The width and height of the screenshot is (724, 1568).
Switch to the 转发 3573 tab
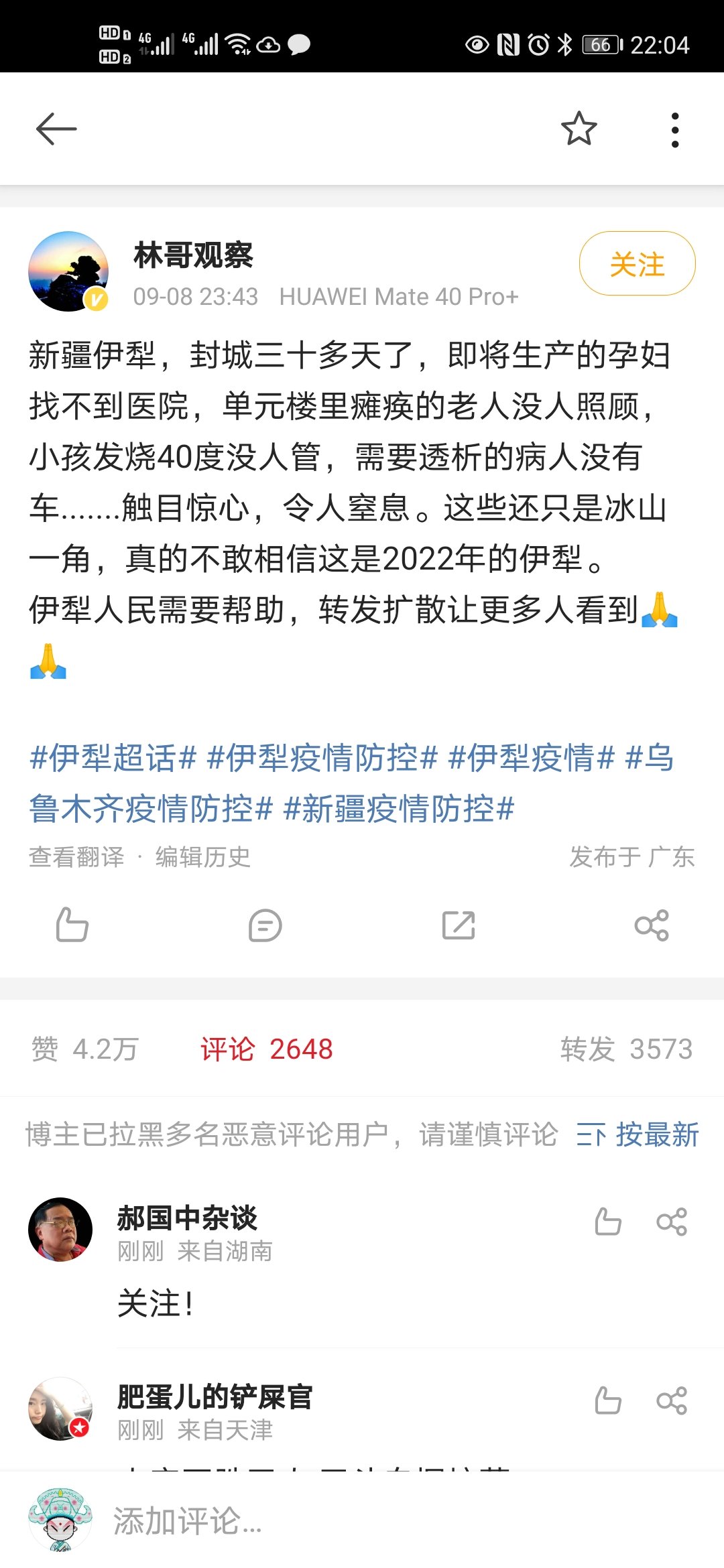pyautogui.click(x=626, y=1049)
